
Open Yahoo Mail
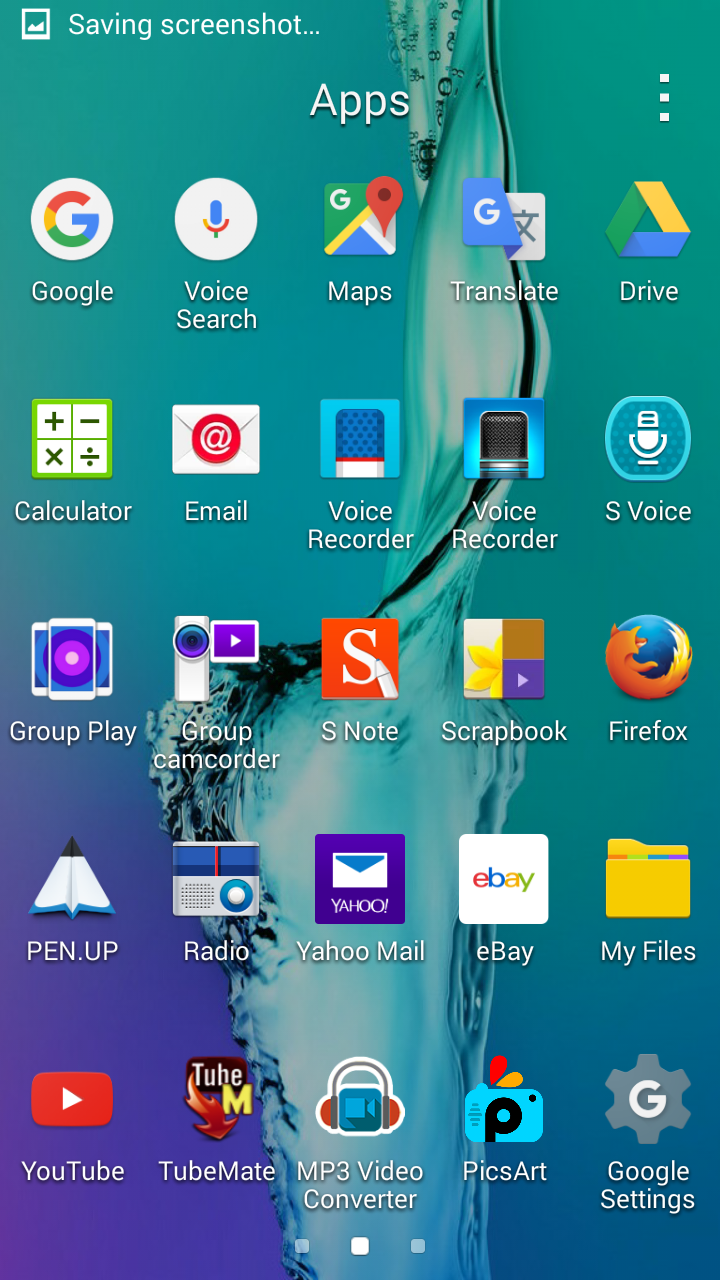coord(360,879)
